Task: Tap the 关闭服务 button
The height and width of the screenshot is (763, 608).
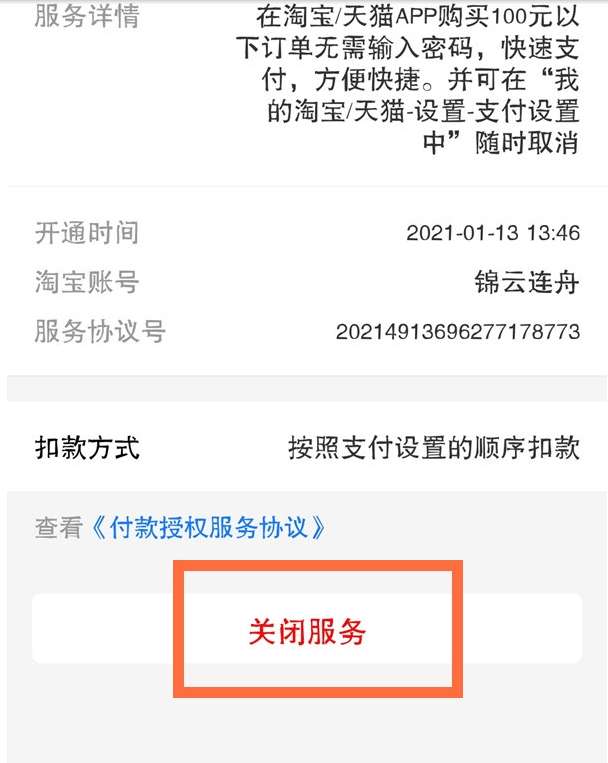Action: (307, 631)
